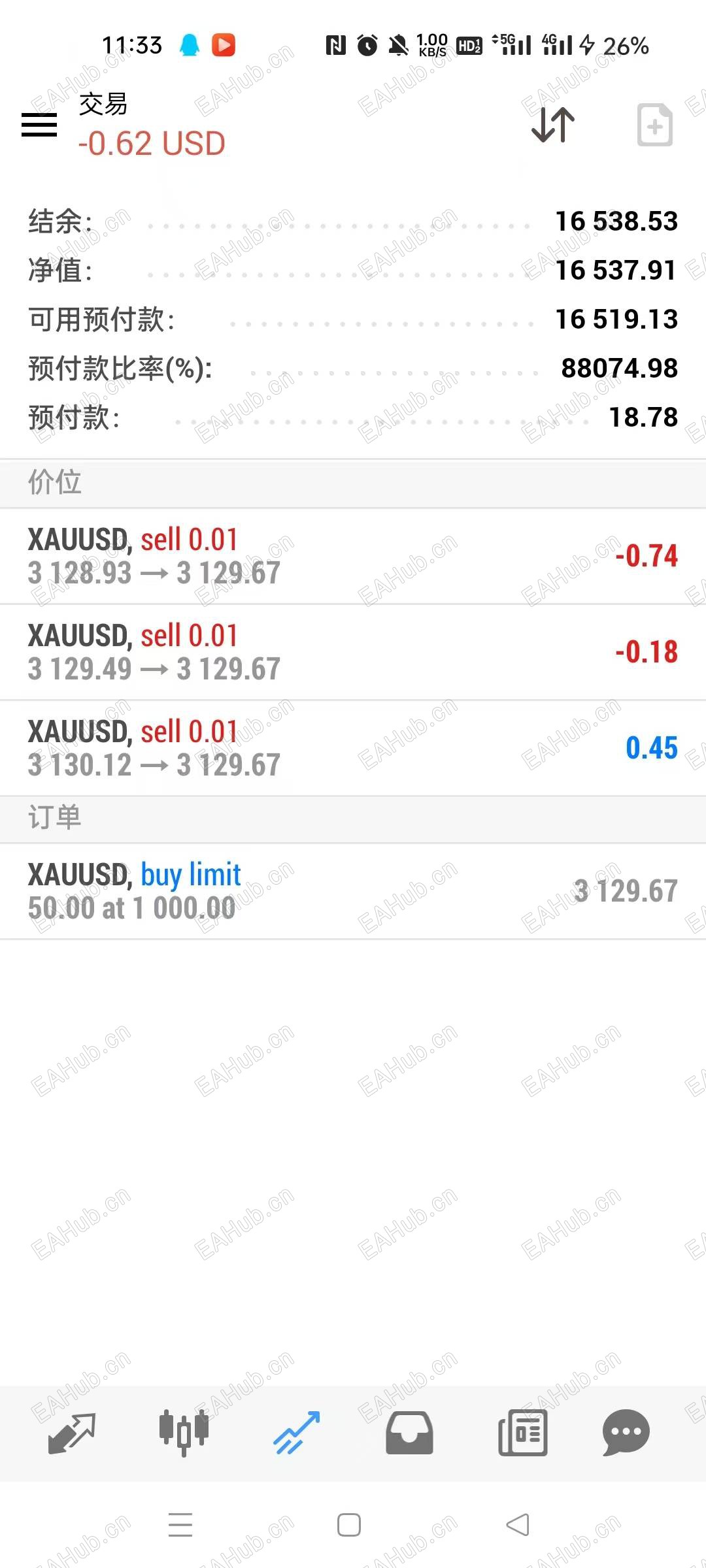The image size is (706, 1568).
Task: Open the XAUUSD sell position opened at 3 129.49
Action: click(x=353, y=652)
